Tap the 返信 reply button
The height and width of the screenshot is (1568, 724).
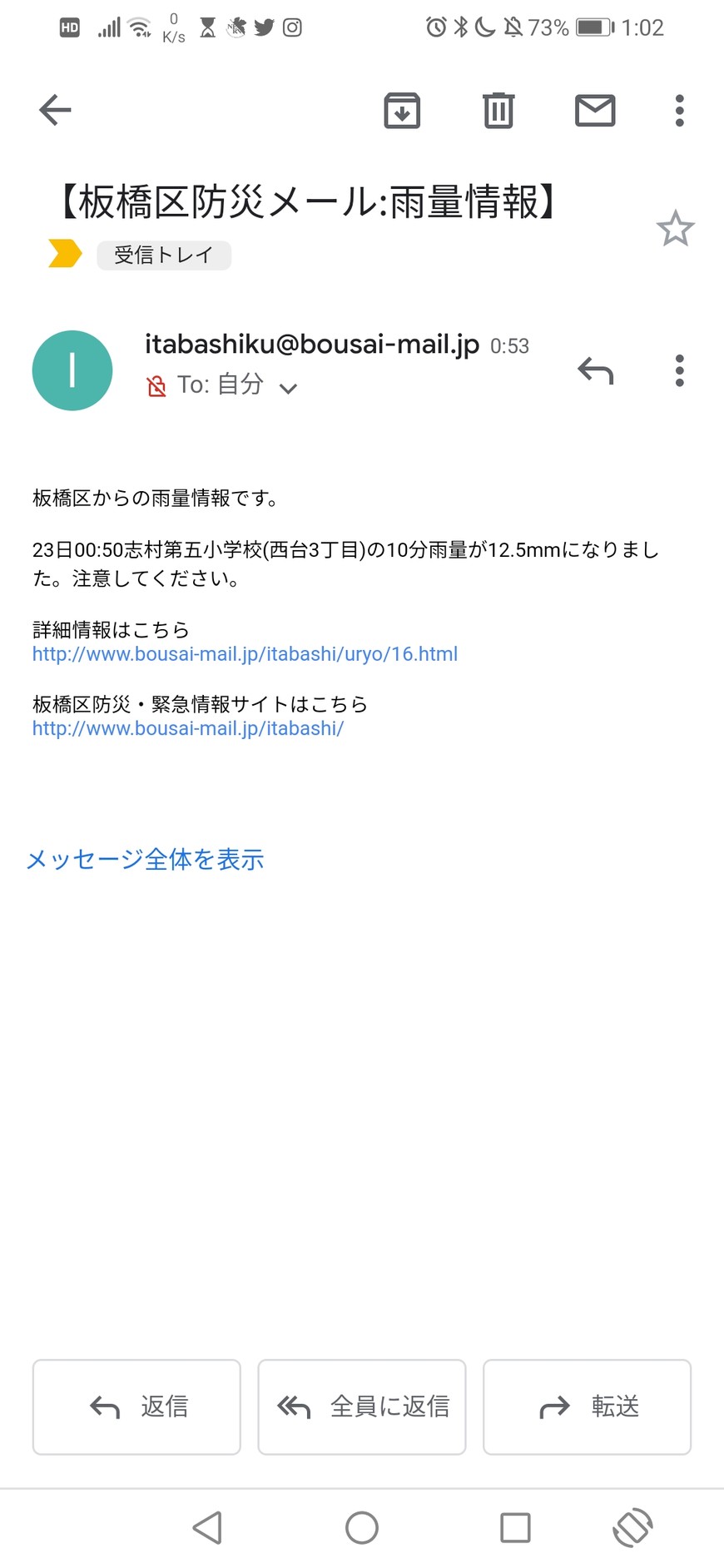pos(136,1407)
